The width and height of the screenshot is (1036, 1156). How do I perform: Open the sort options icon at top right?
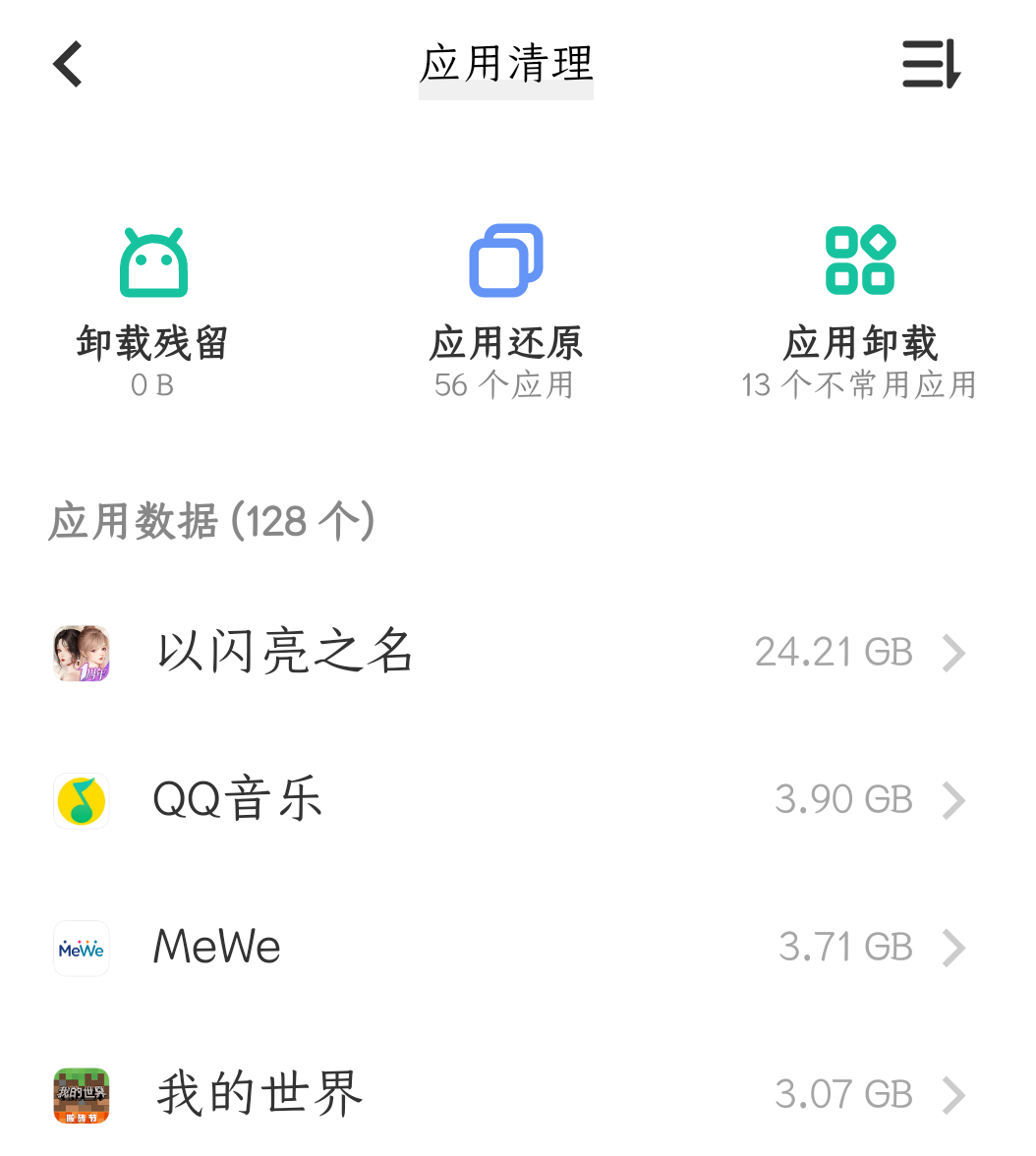(931, 64)
